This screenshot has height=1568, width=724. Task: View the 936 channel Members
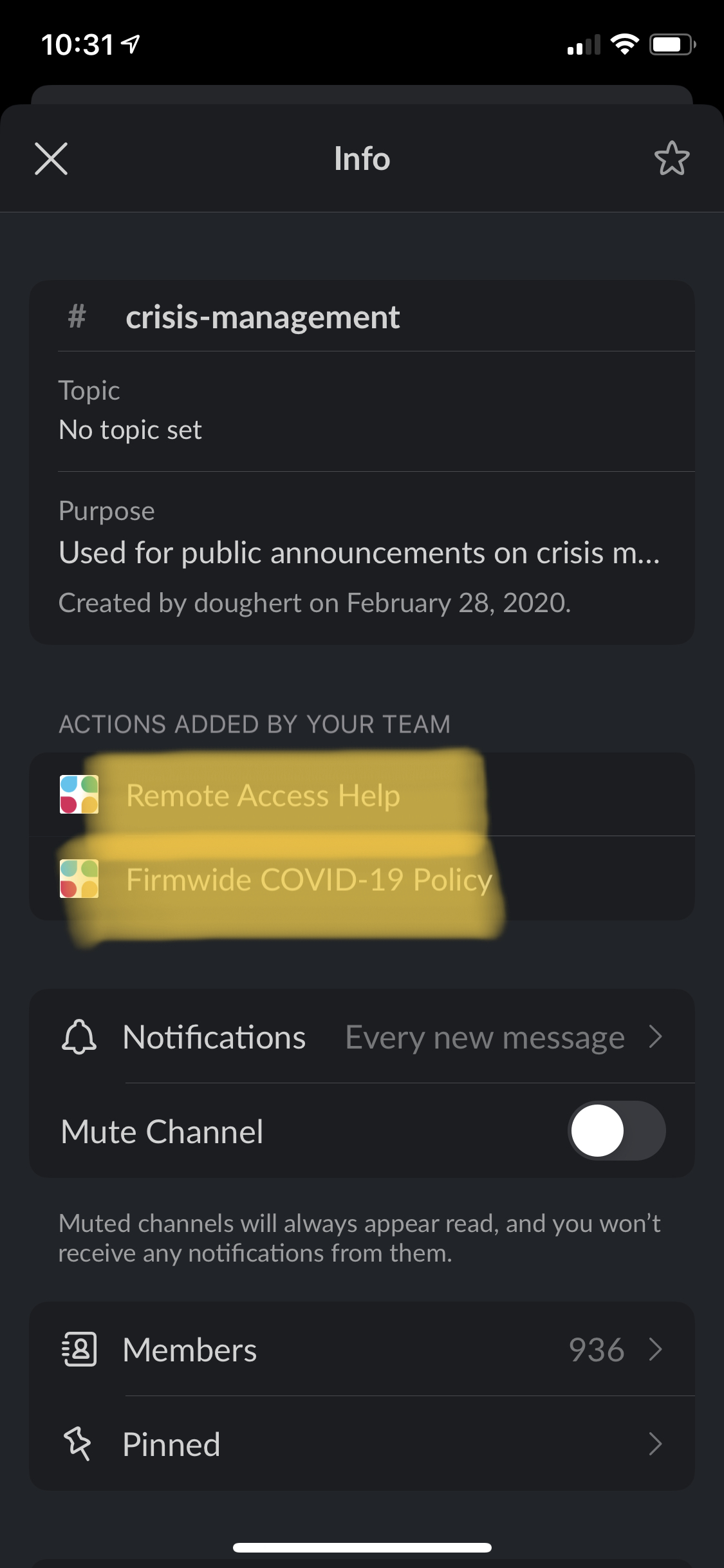tap(362, 1349)
